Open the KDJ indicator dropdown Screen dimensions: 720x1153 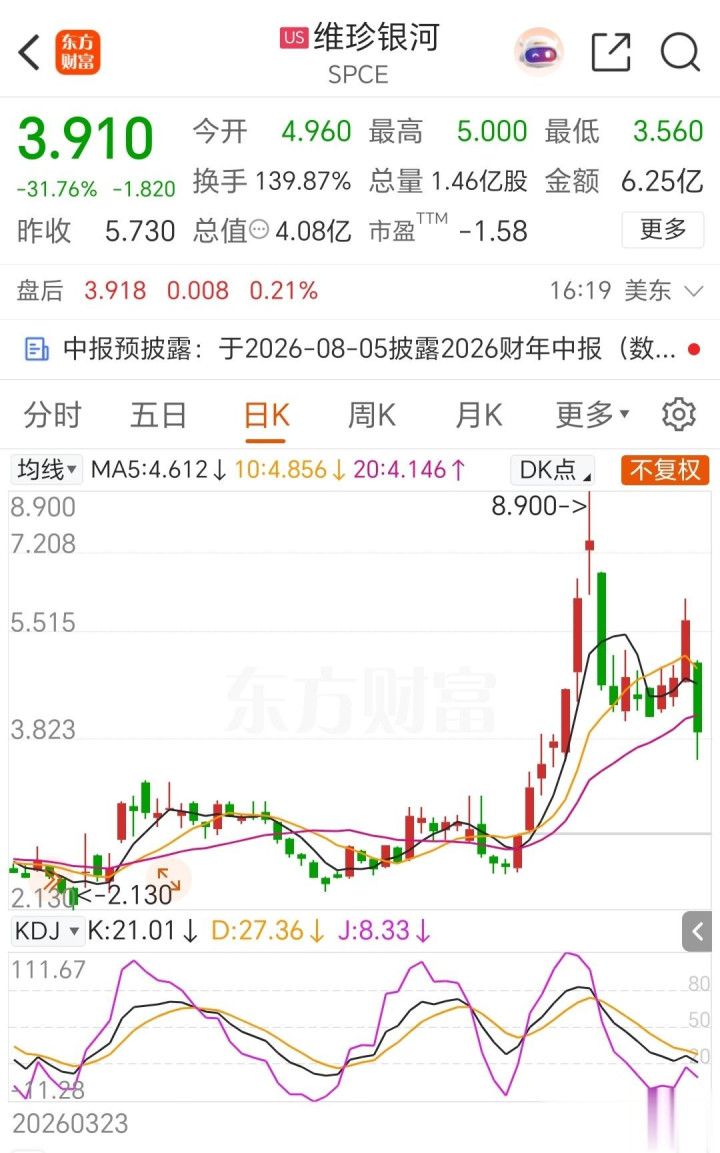coord(46,931)
